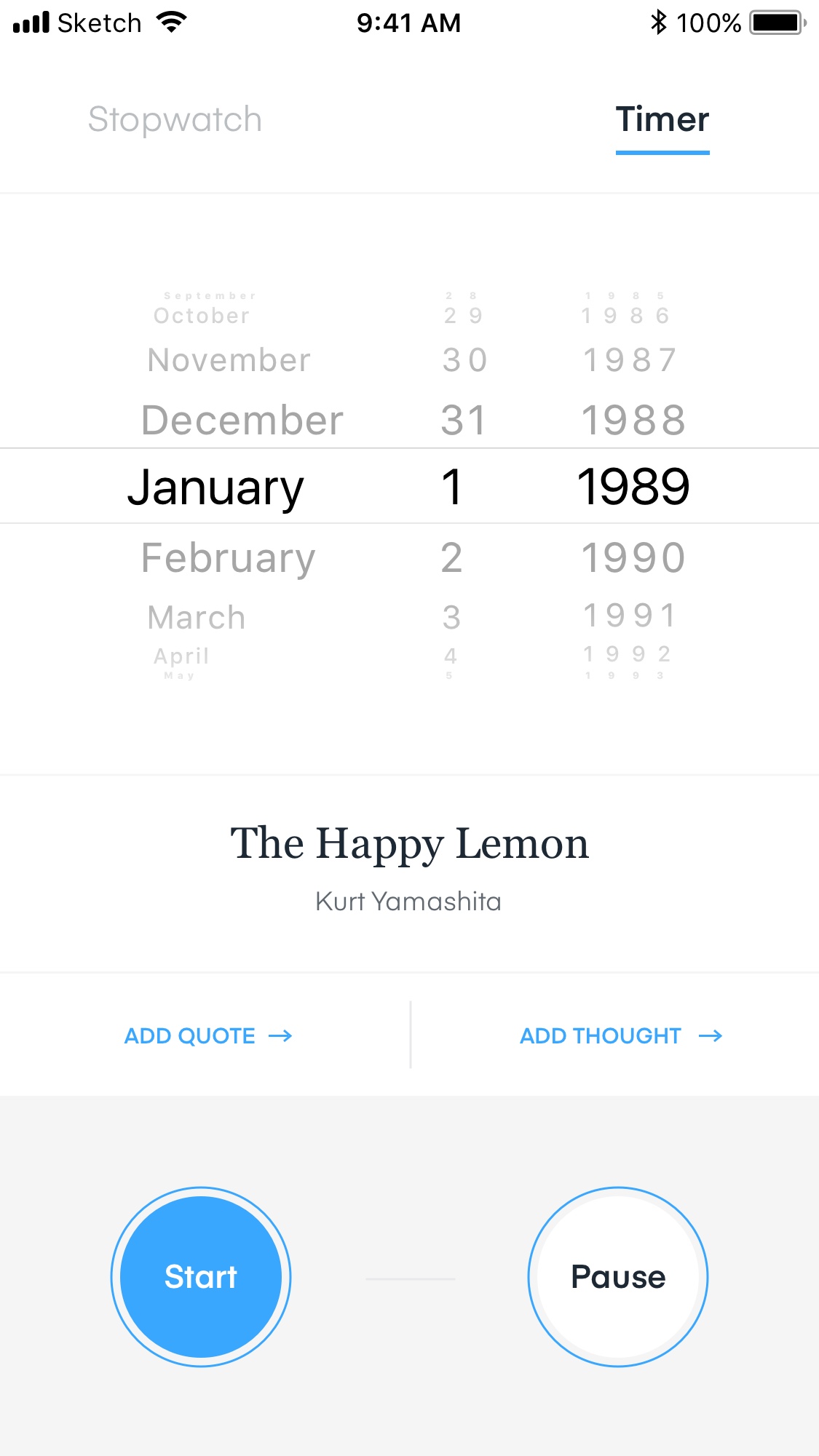Select March in the month picker
This screenshot has height=1456, width=819.
point(197,618)
